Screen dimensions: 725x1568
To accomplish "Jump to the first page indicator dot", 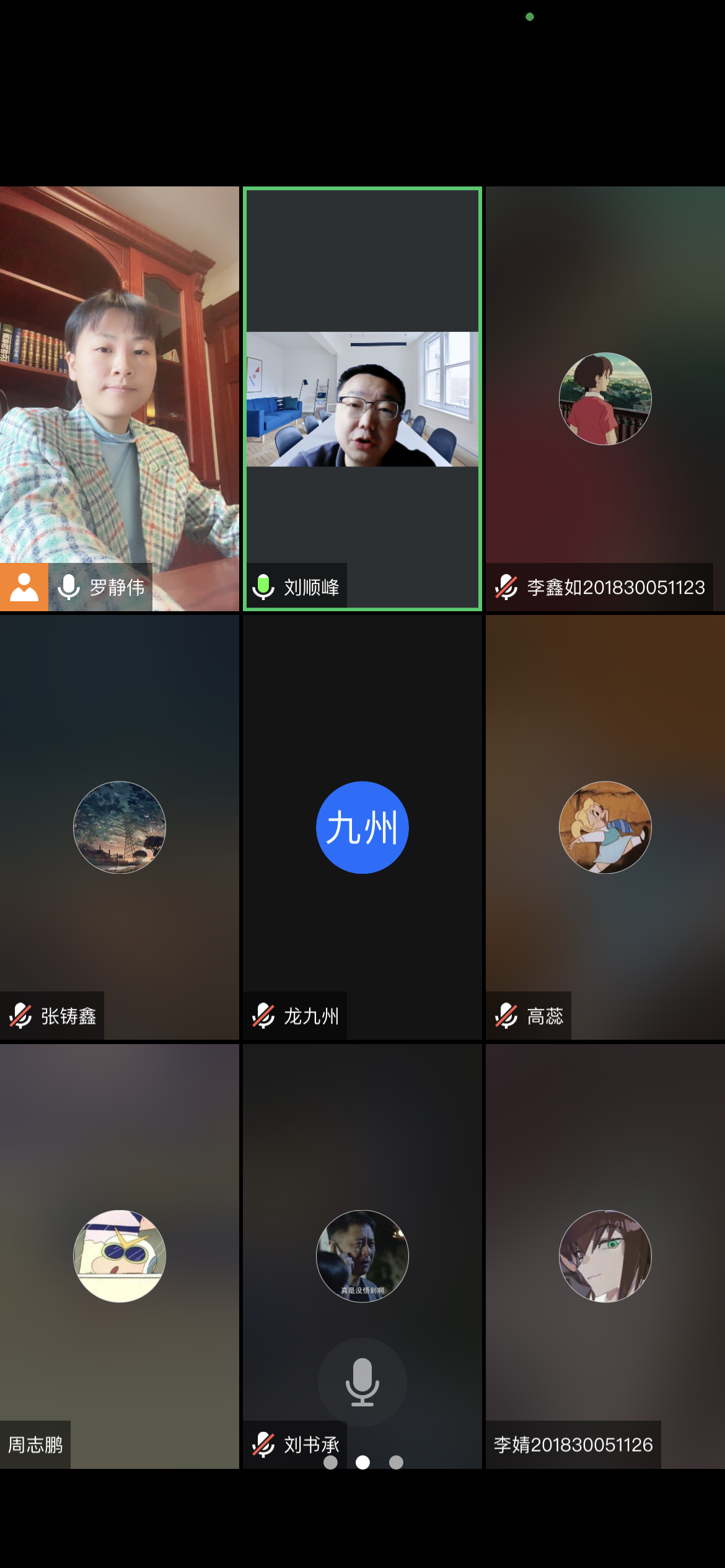I will (x=331, y=1462).
